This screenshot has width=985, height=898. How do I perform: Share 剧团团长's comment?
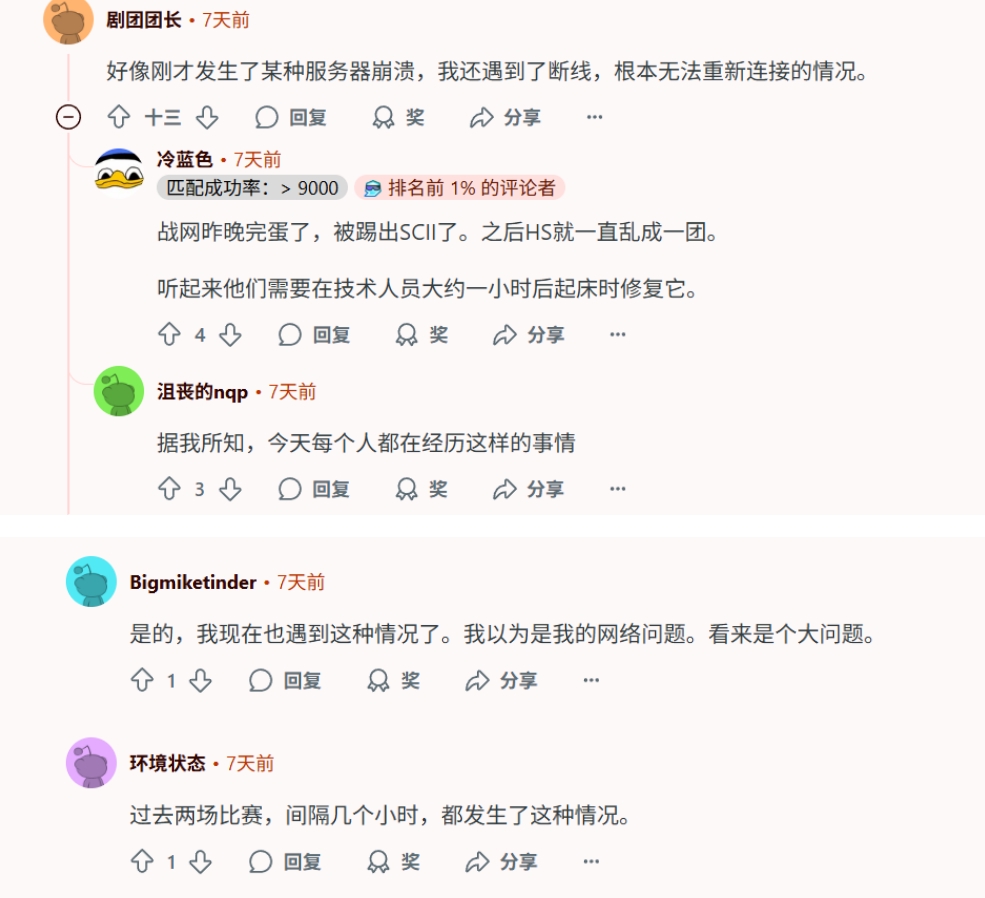tap(505, 118)
